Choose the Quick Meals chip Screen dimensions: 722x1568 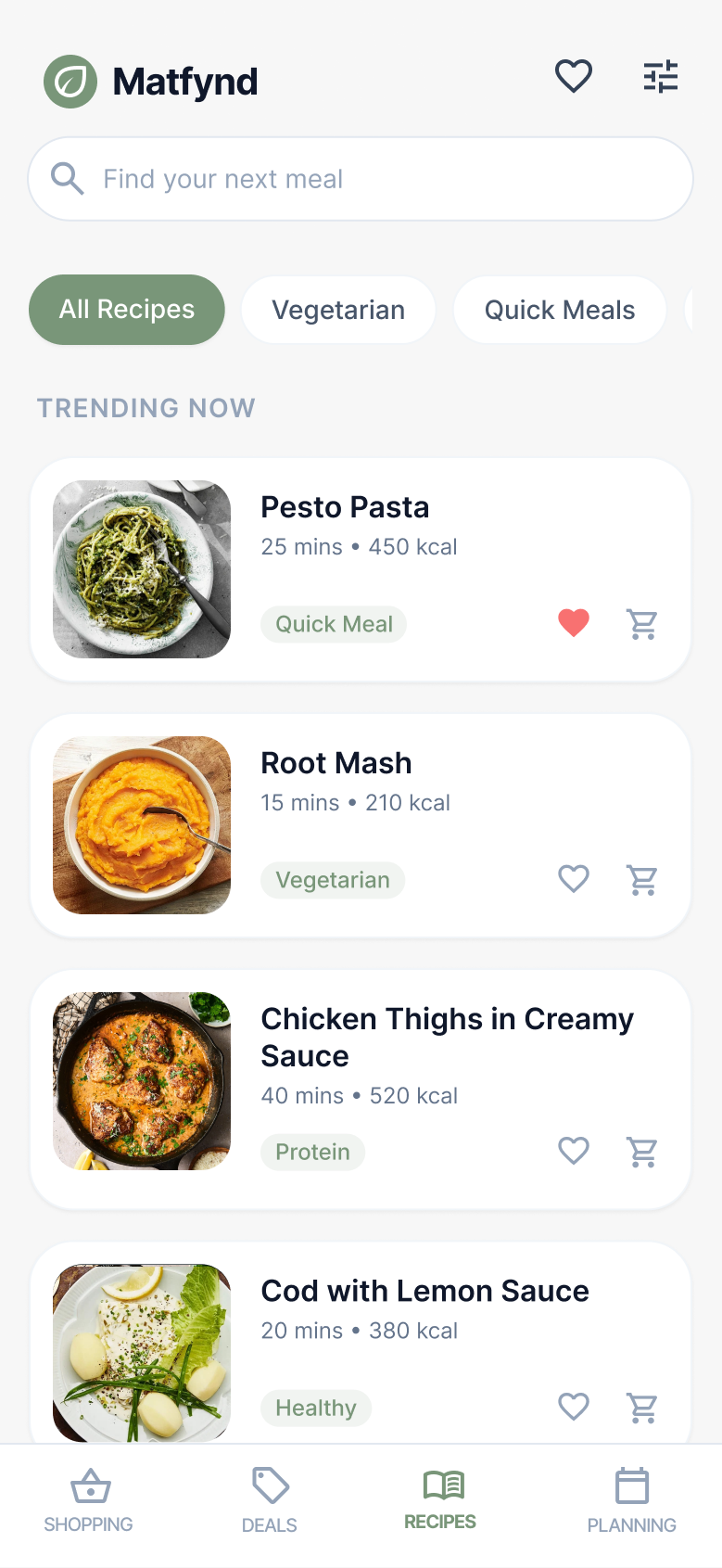(x=560, y=310)
